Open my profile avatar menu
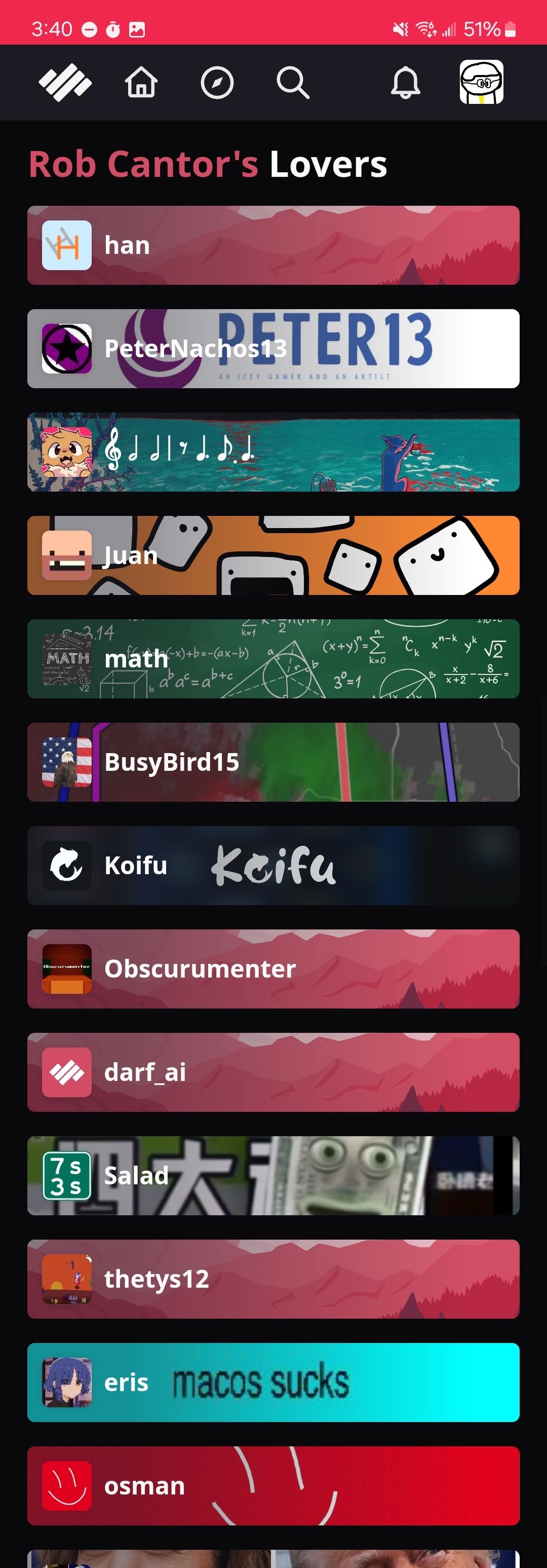 (x=481, y=82)
